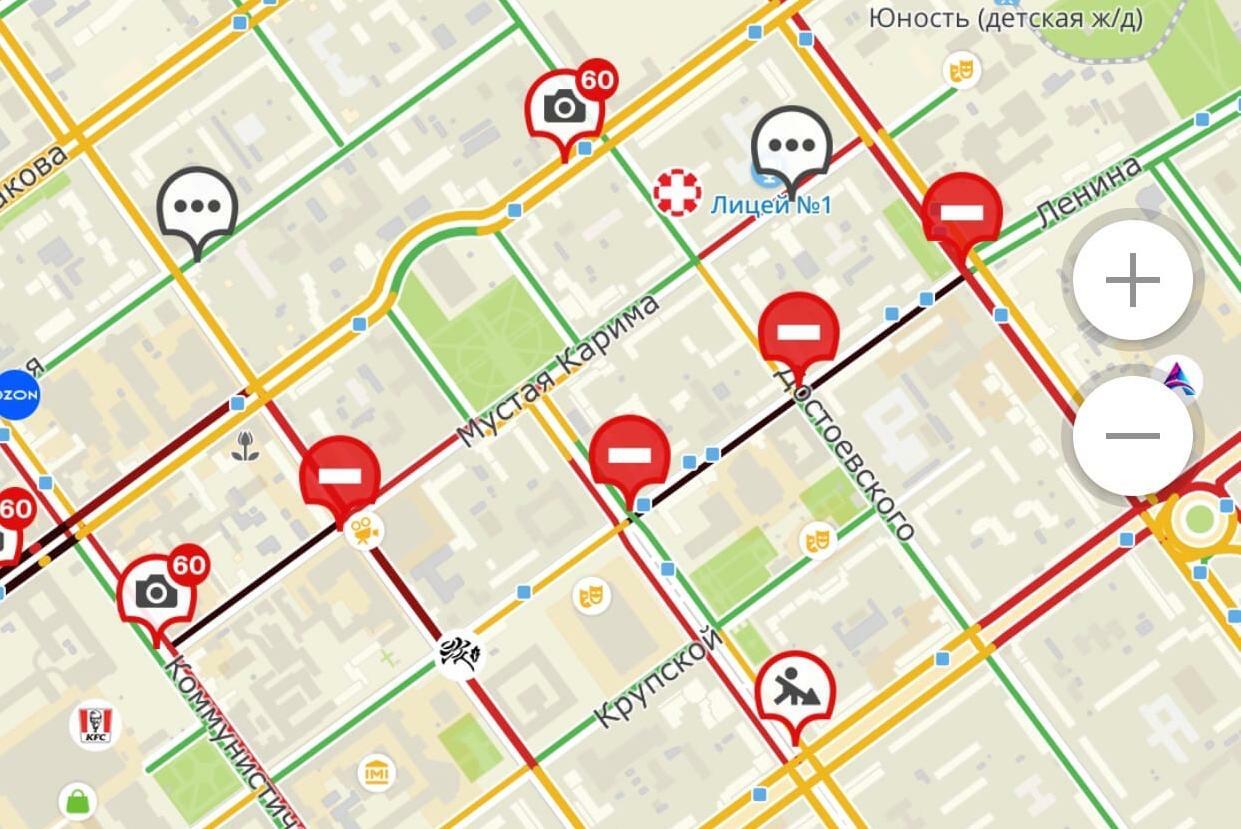Open the KFC place icon
1241x829 pixels.
click(x=96, y=724)
